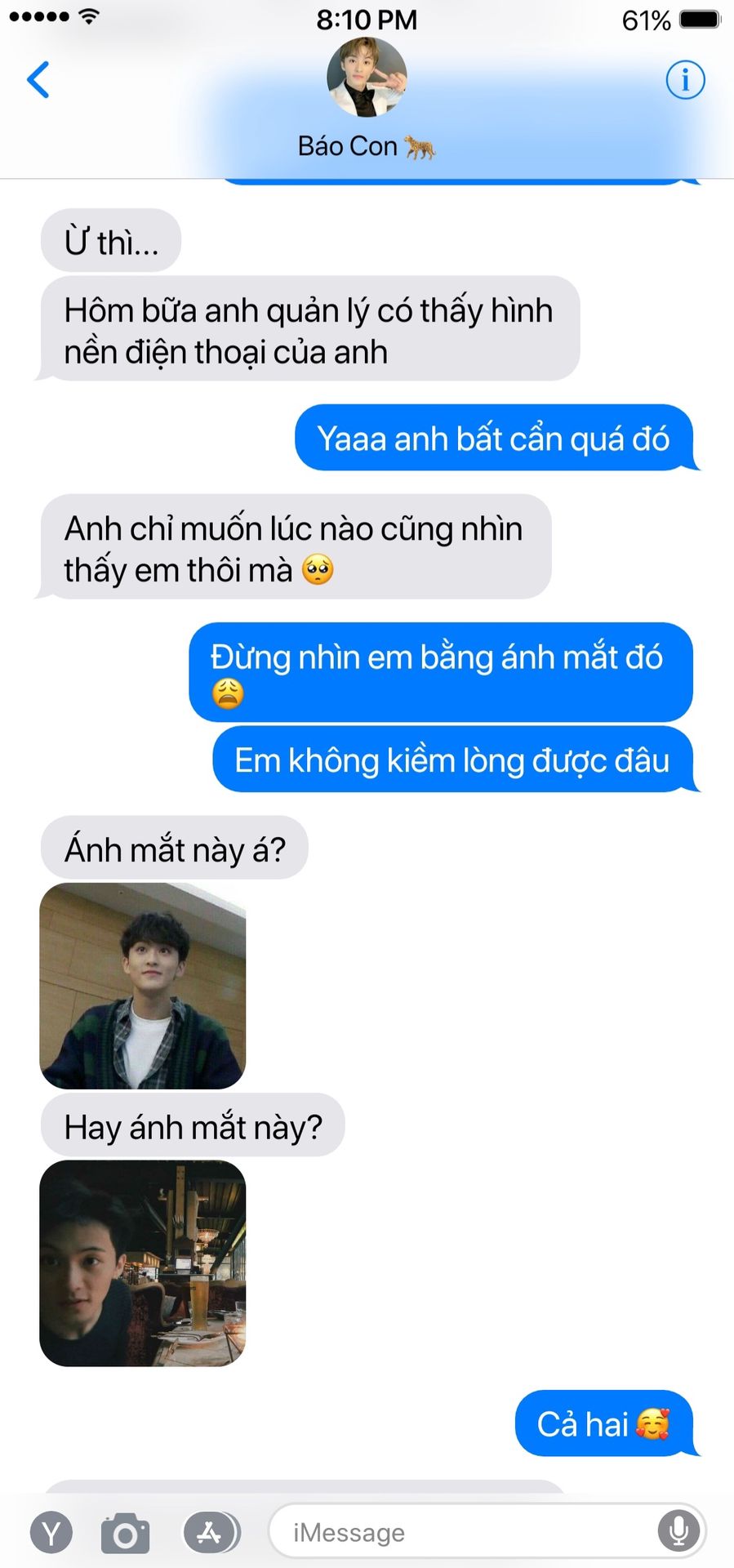Tap the Y icon beside the camera
Screen dimensions: 734x1568
[x=51, y=1533]
